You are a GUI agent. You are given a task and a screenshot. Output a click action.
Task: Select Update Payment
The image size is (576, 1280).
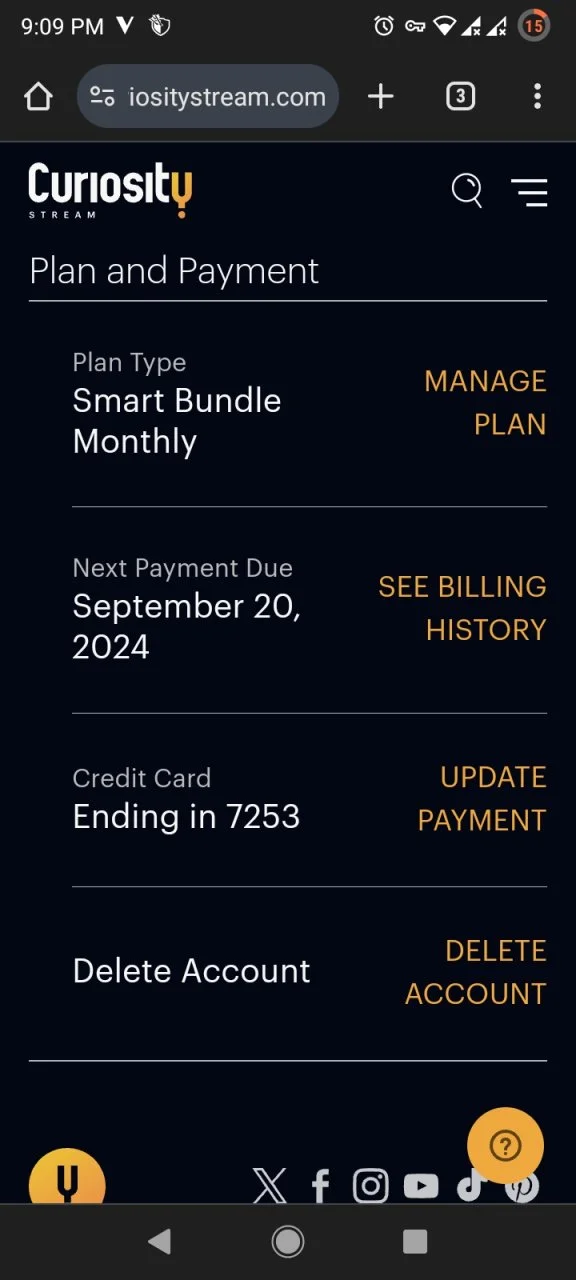click(482, 798)
